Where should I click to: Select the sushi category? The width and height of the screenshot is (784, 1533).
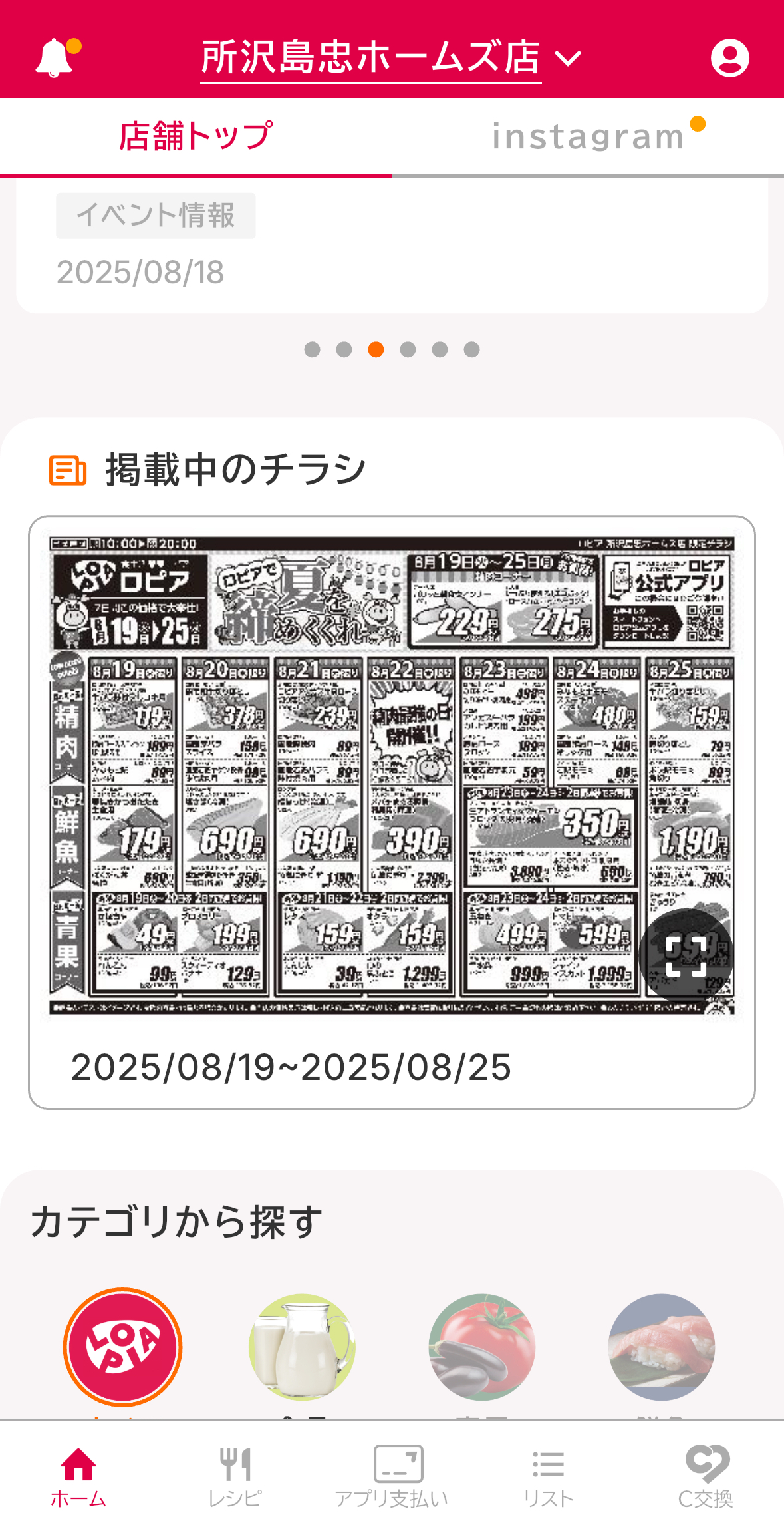click(x=661, y=1347)
